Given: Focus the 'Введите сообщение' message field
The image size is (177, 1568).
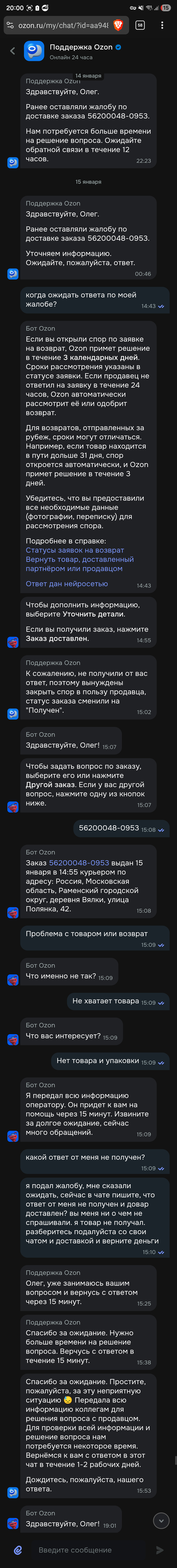Looking at the screenshot, I should pyautogui.click(x=85, y=1550).
